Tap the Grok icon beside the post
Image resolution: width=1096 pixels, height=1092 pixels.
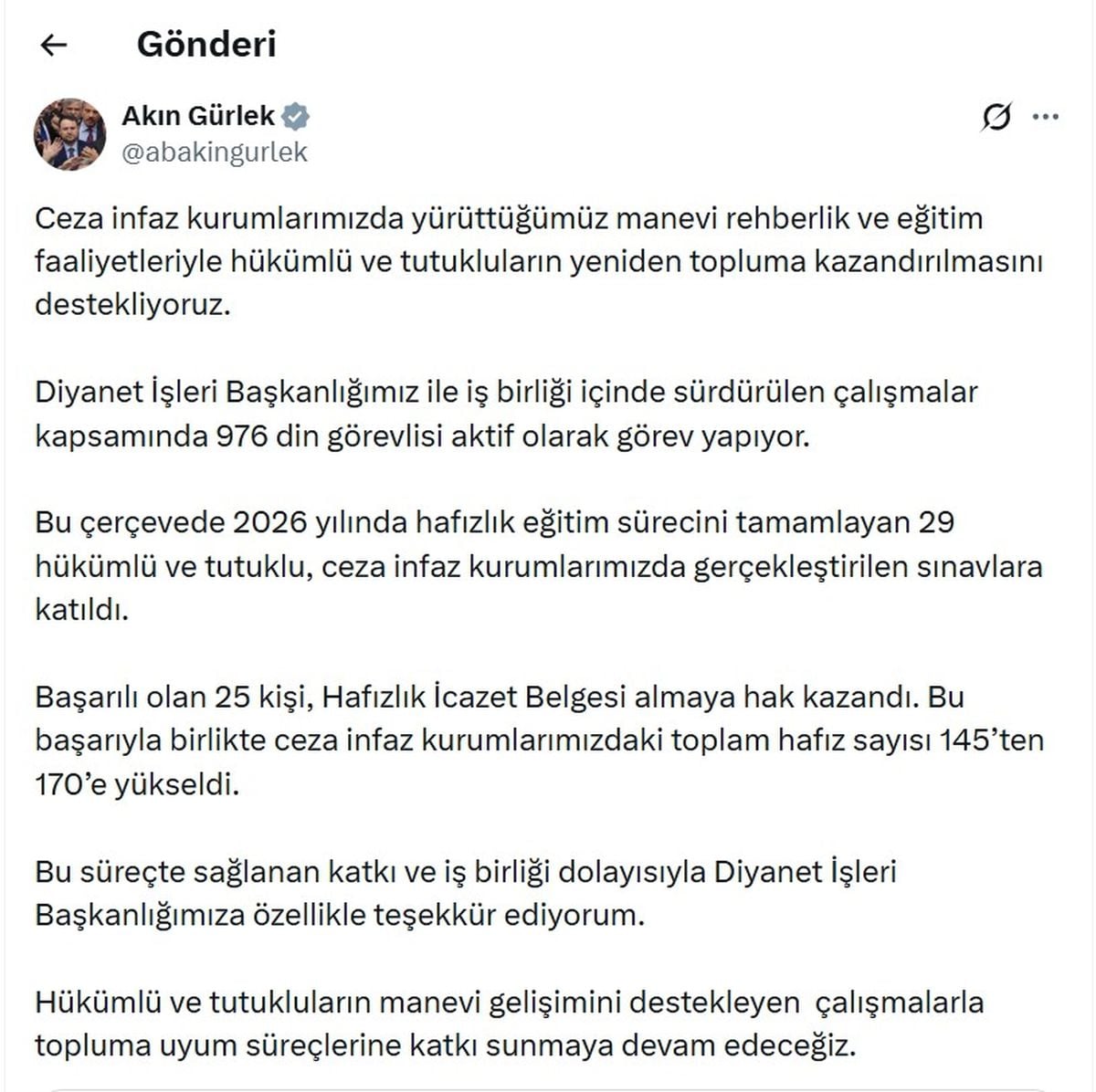[996, 117]
